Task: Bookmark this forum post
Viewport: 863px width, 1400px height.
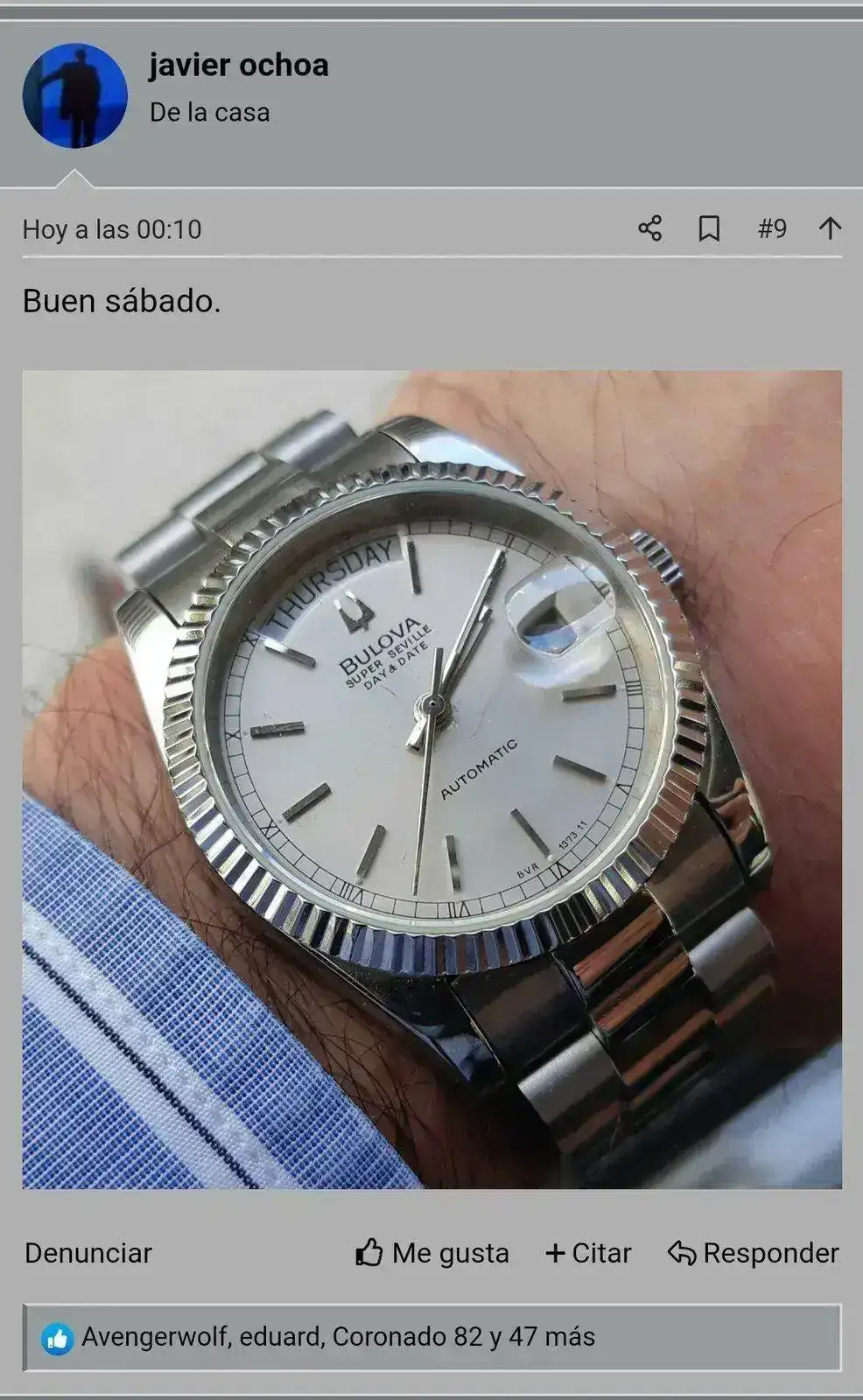Action: 709,228
